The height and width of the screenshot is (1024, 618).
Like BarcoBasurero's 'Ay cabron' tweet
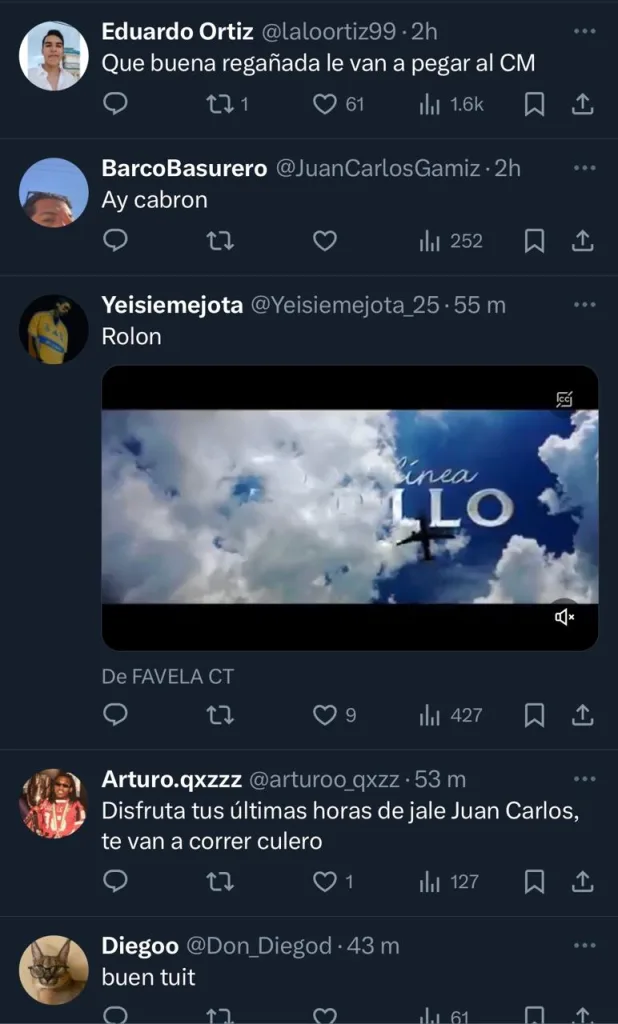[325, 241]
